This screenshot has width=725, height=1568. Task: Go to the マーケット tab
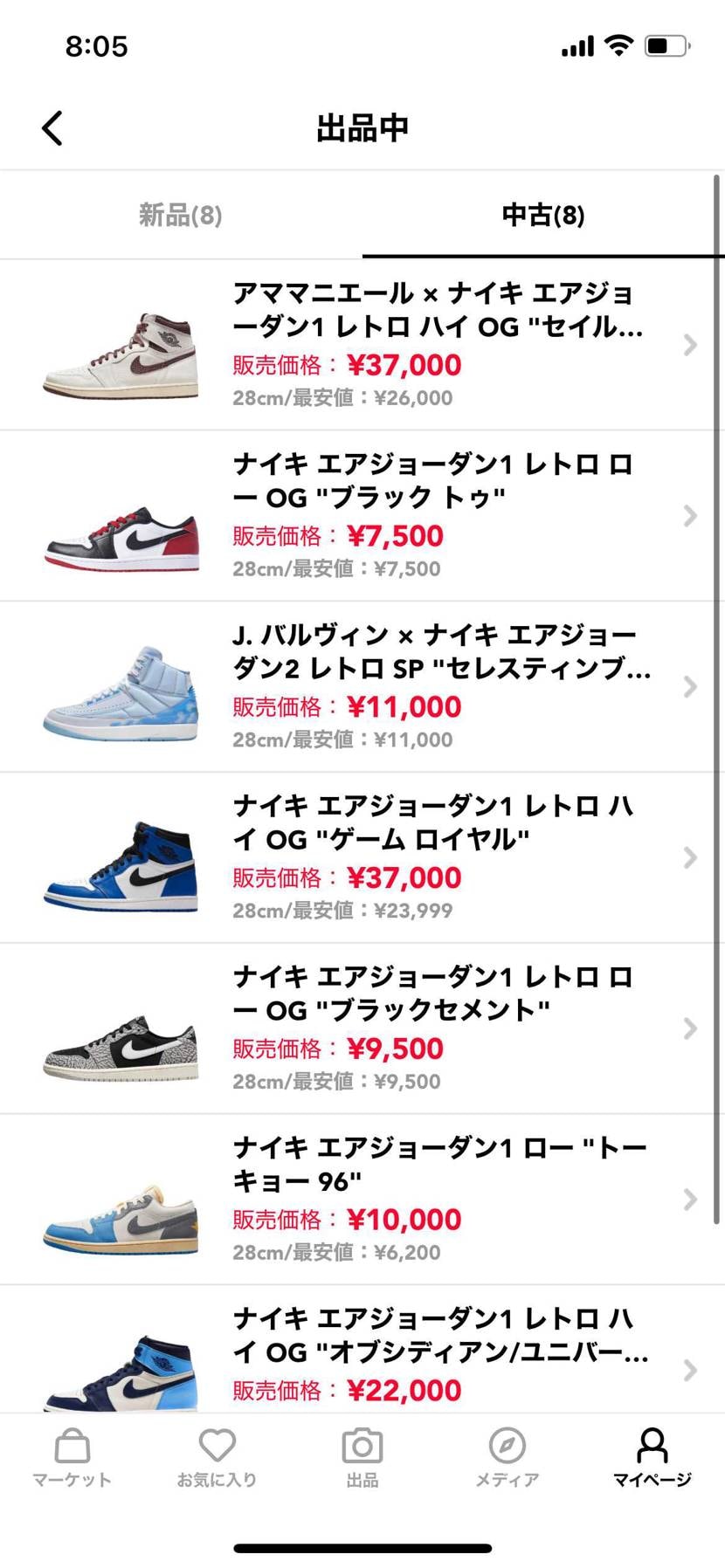[x=72, y=1457]
